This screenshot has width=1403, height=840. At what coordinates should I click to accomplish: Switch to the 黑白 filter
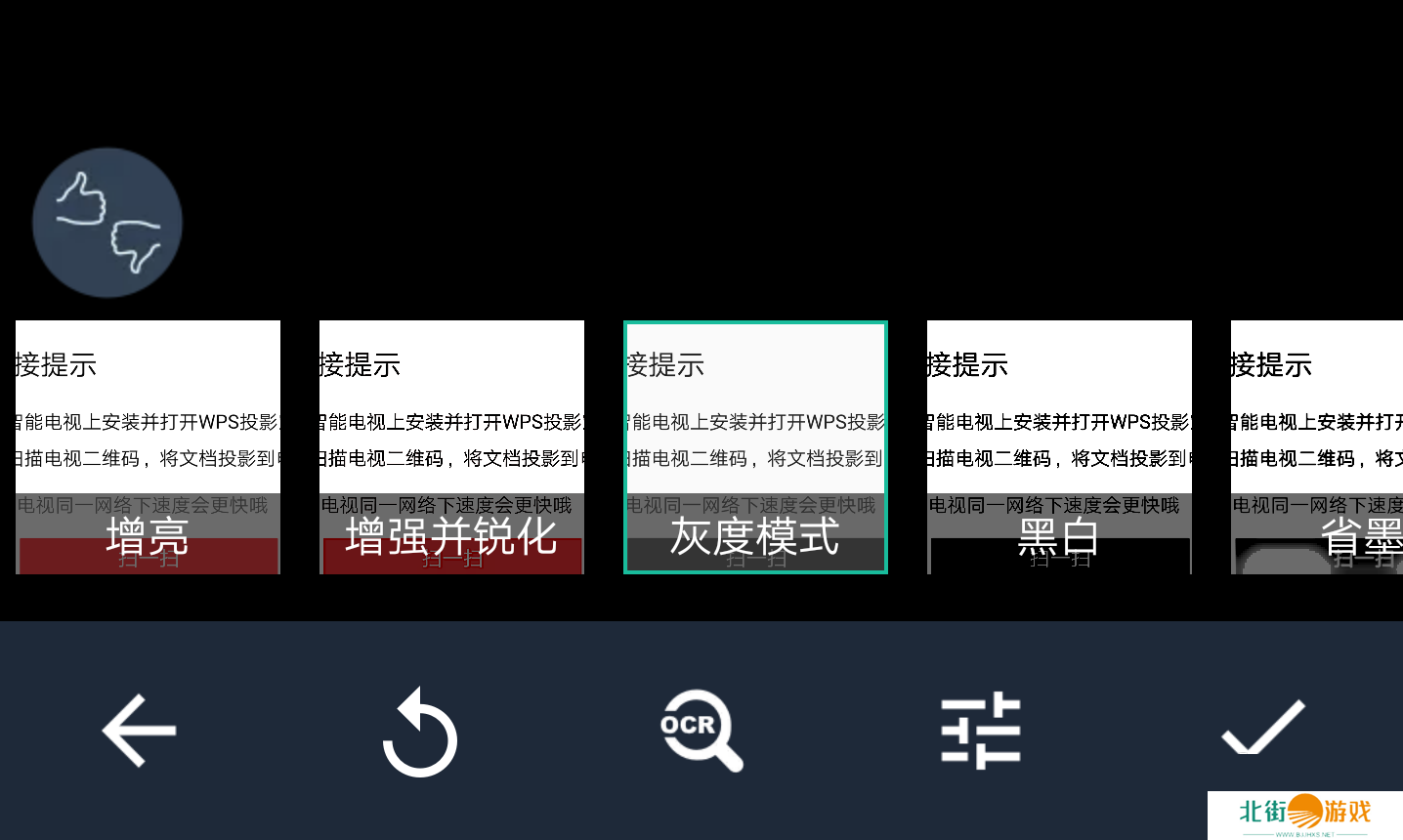(x=1059, y=446)
